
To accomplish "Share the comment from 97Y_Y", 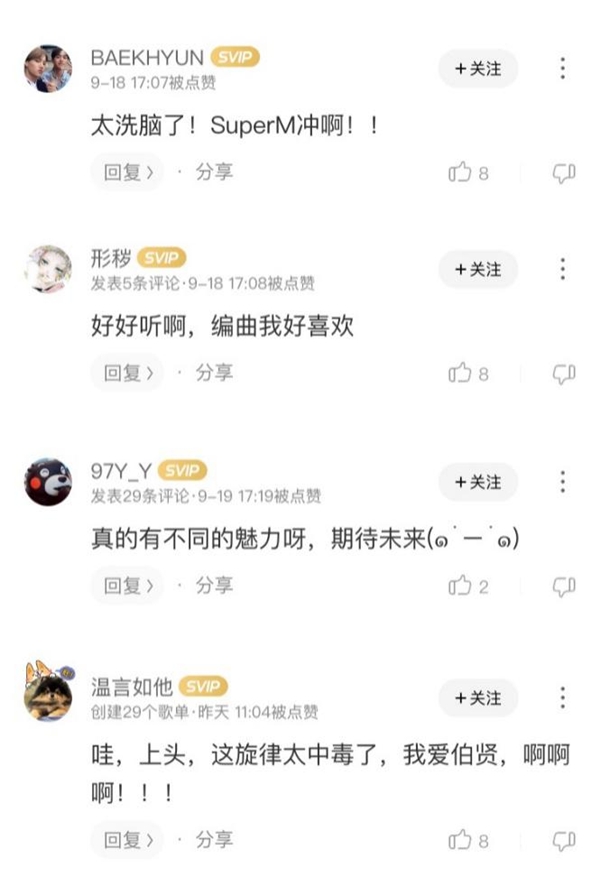I will (214, 584).
